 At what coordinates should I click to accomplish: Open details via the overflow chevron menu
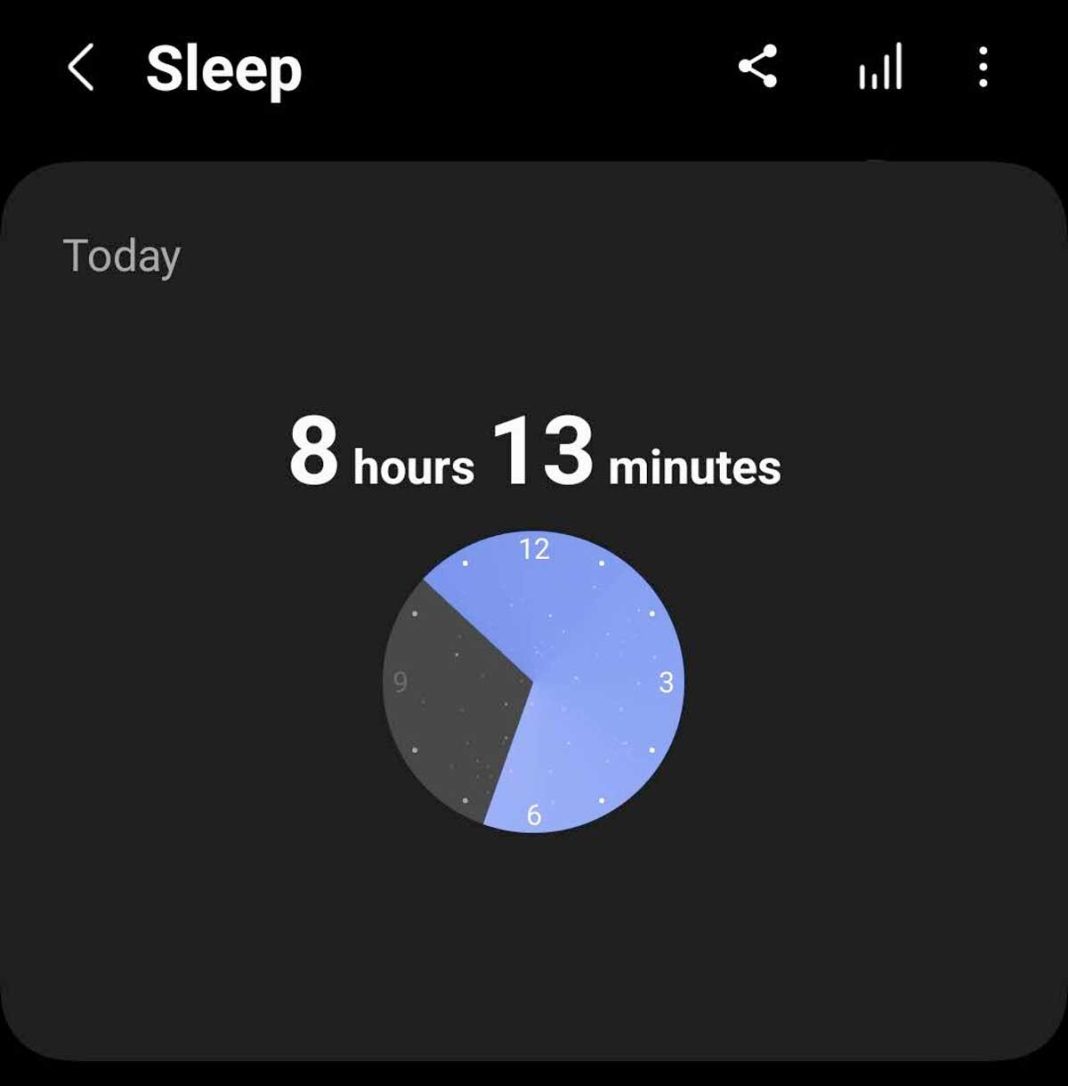983,68
